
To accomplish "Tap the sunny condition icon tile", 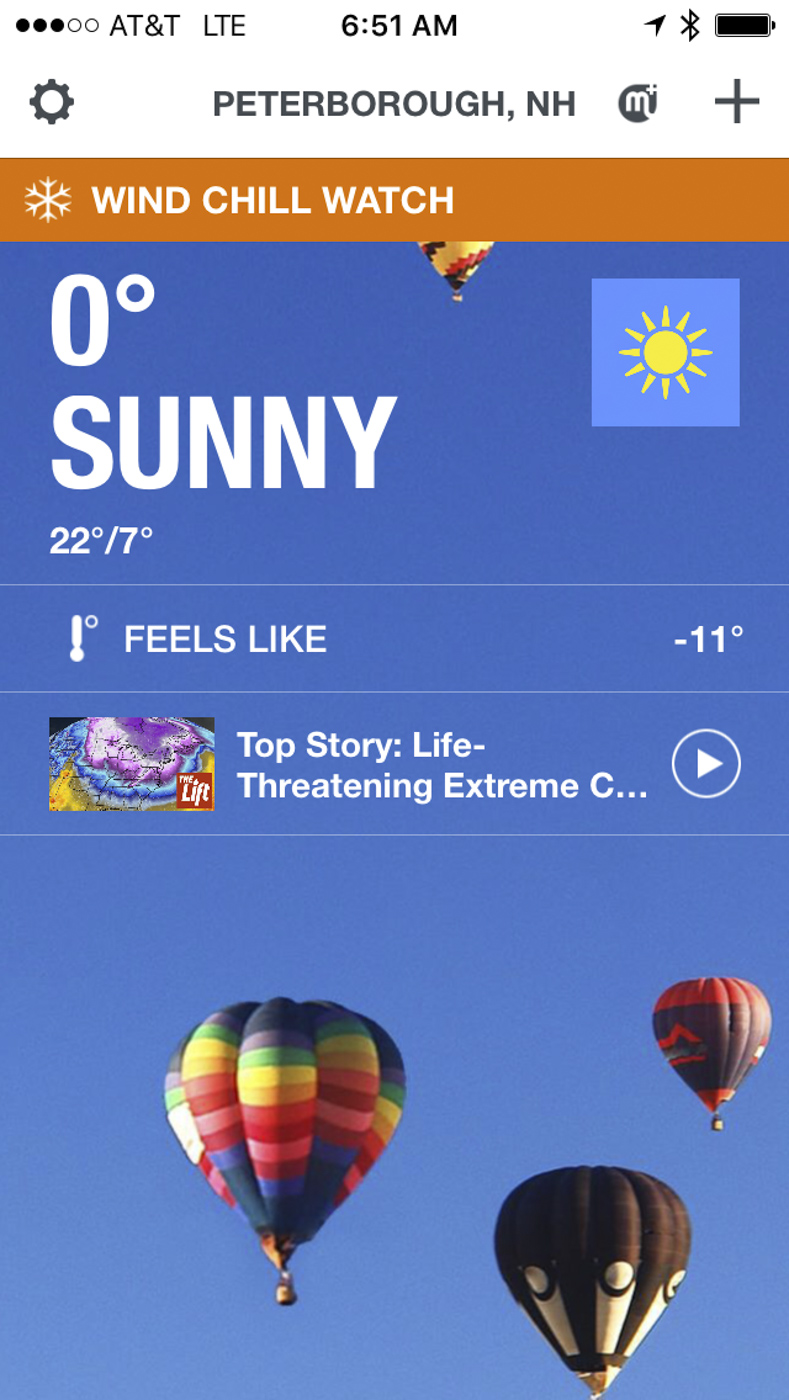I will 665,352.
